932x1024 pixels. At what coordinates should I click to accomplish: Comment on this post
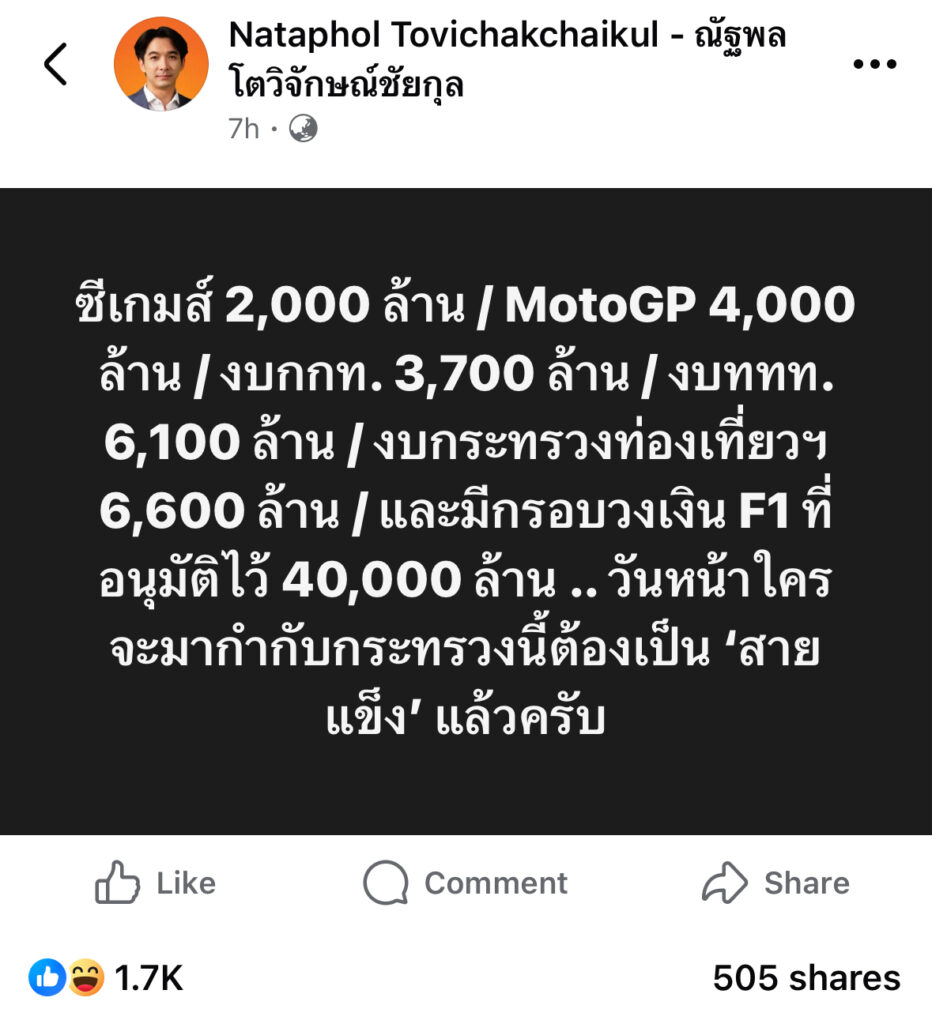point(465,883)
